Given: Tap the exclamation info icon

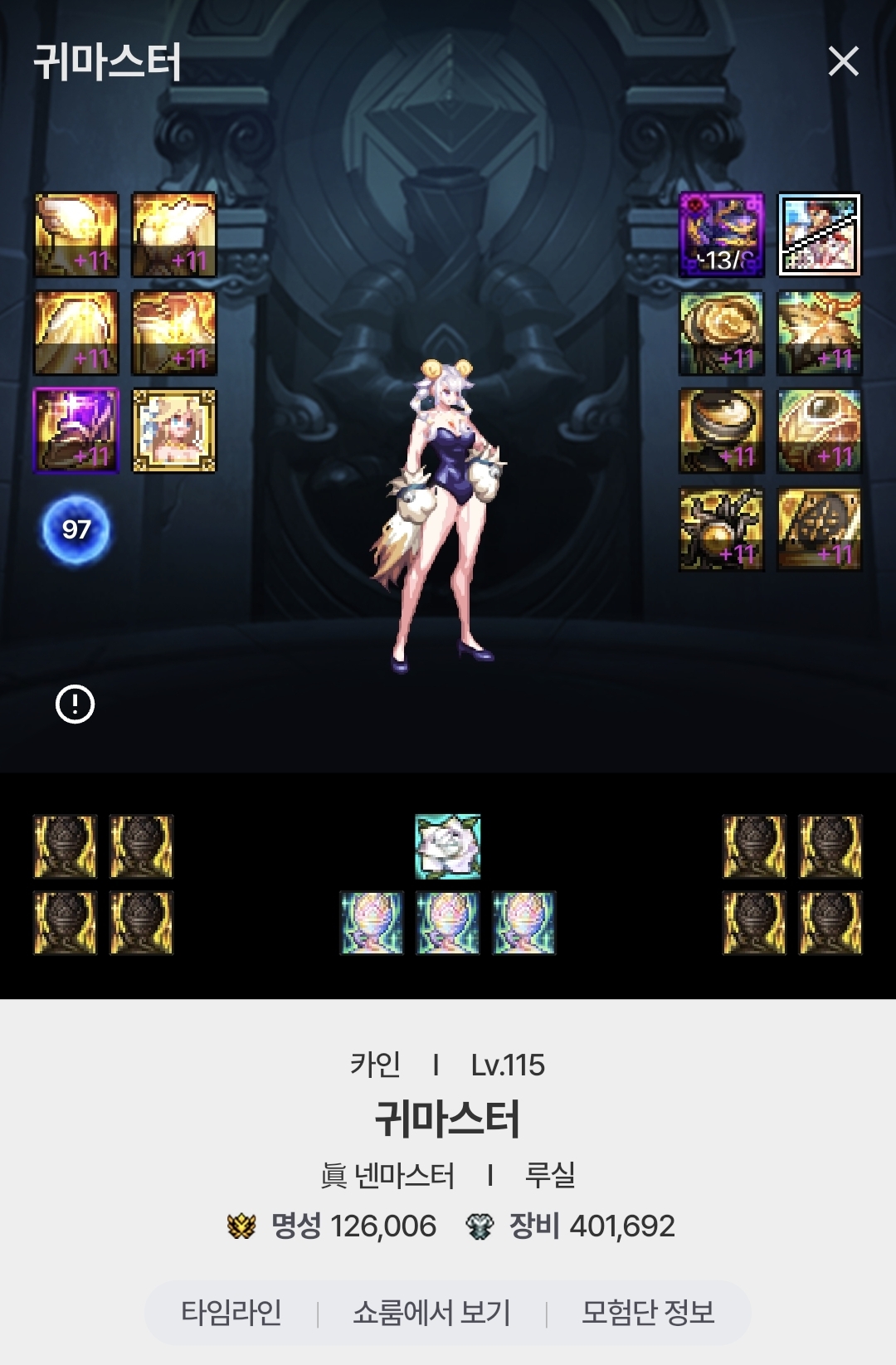Looking at the screenshot, I should tap(75, 704).
